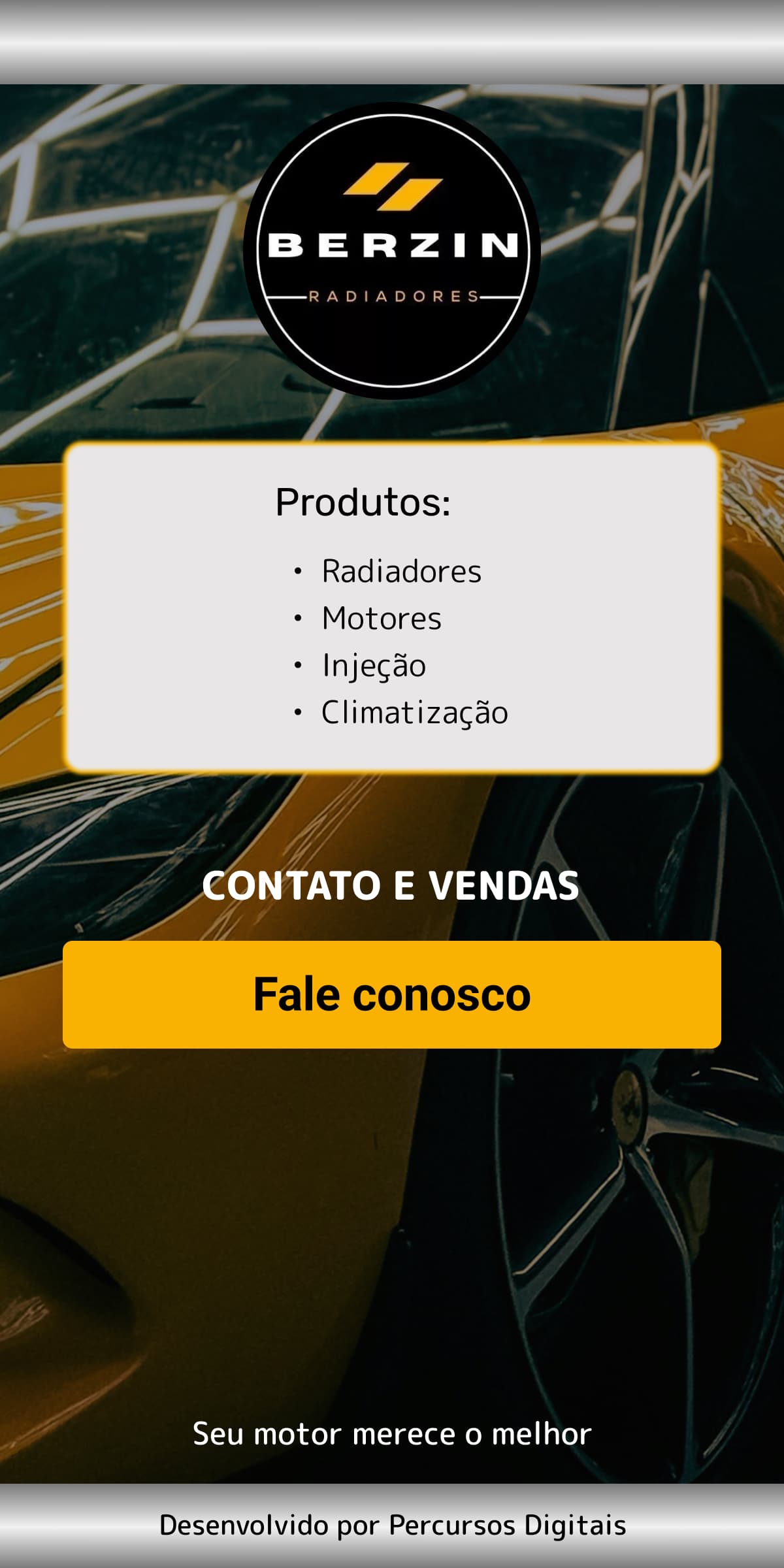The width and height of the screenshot is (784, 1568).
Task: Select the Injeção bullet item
Action: coord(373,665)
